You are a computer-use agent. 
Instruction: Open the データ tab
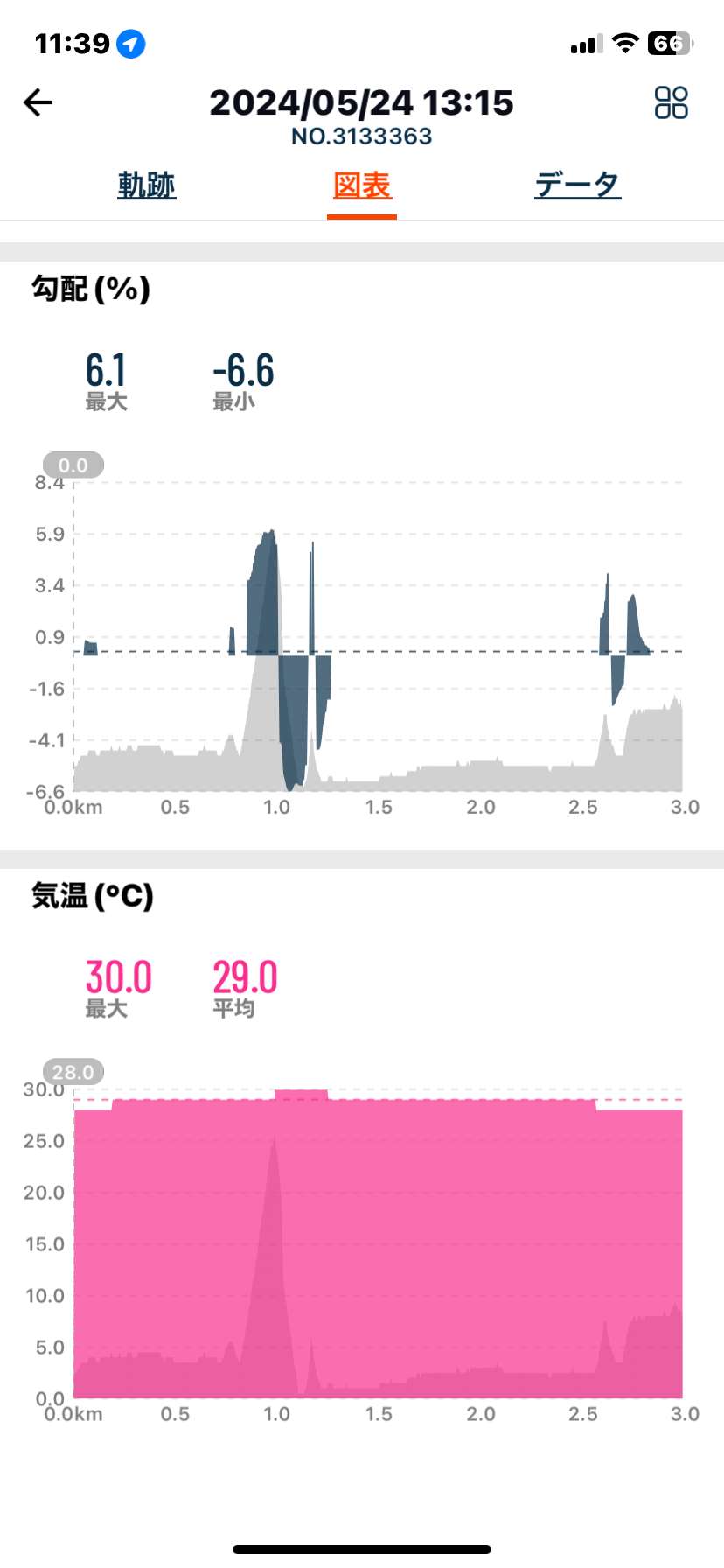[x=578, y=185]
